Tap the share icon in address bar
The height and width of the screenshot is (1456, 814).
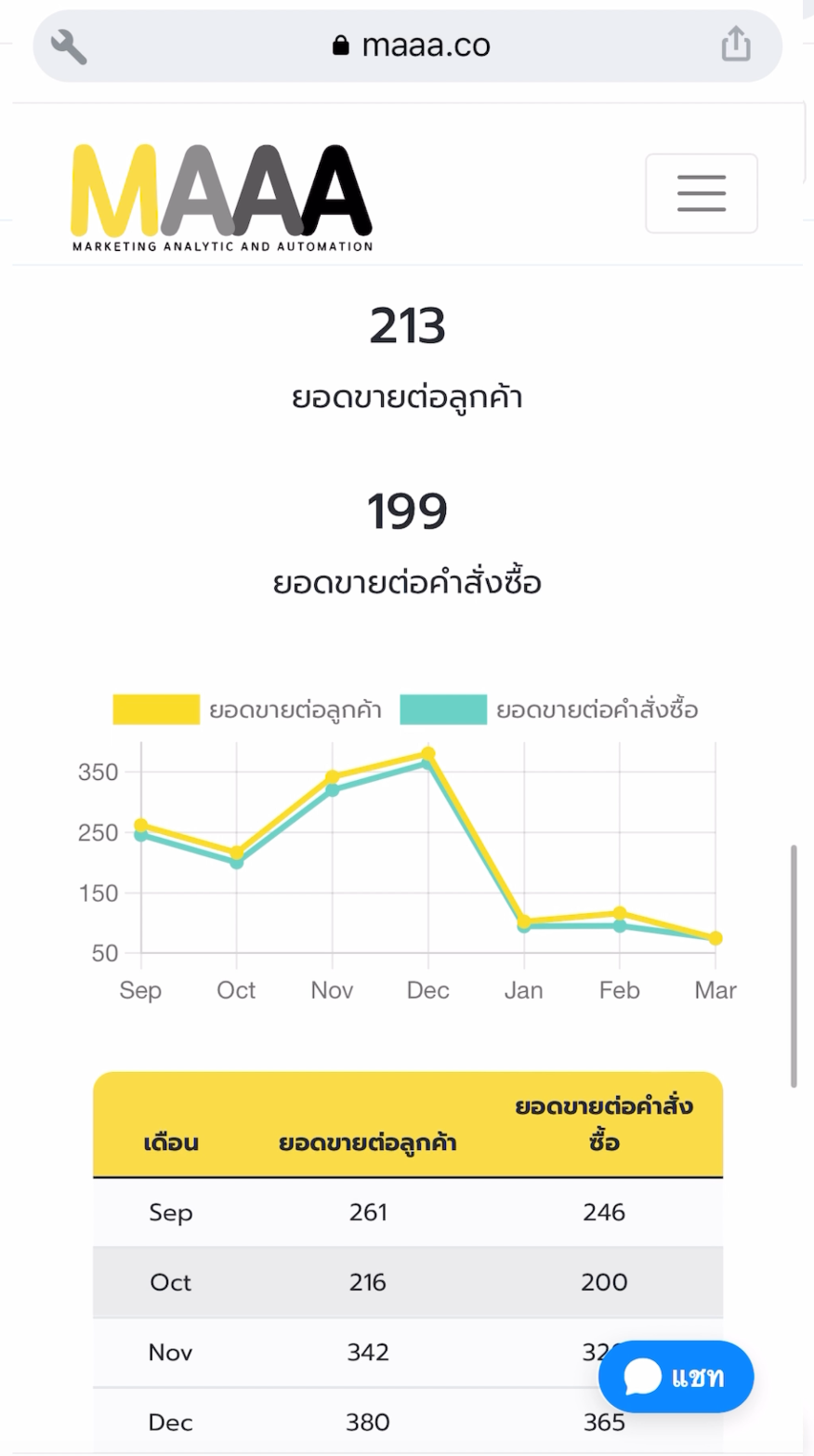click(735, 45)
